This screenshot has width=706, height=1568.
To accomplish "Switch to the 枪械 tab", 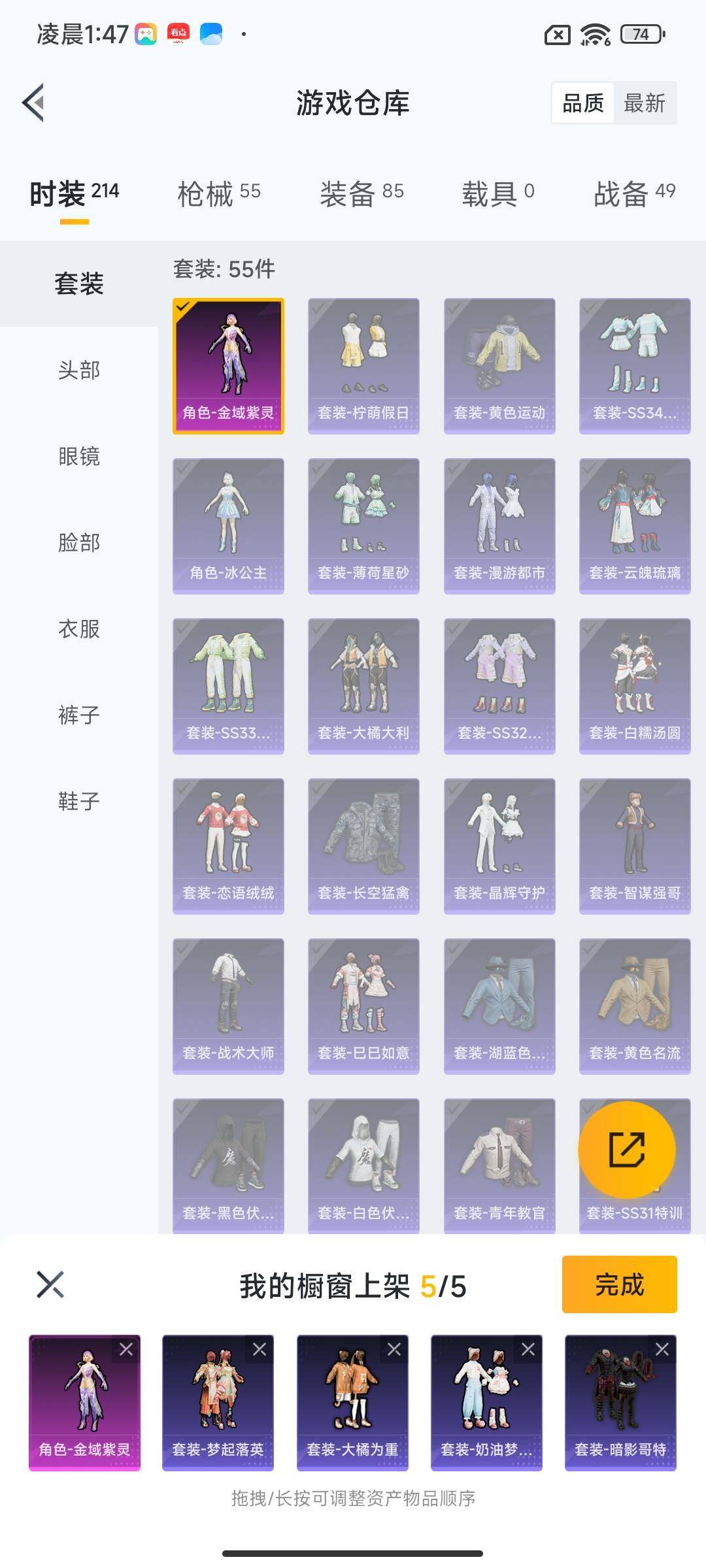I will 219,193.
